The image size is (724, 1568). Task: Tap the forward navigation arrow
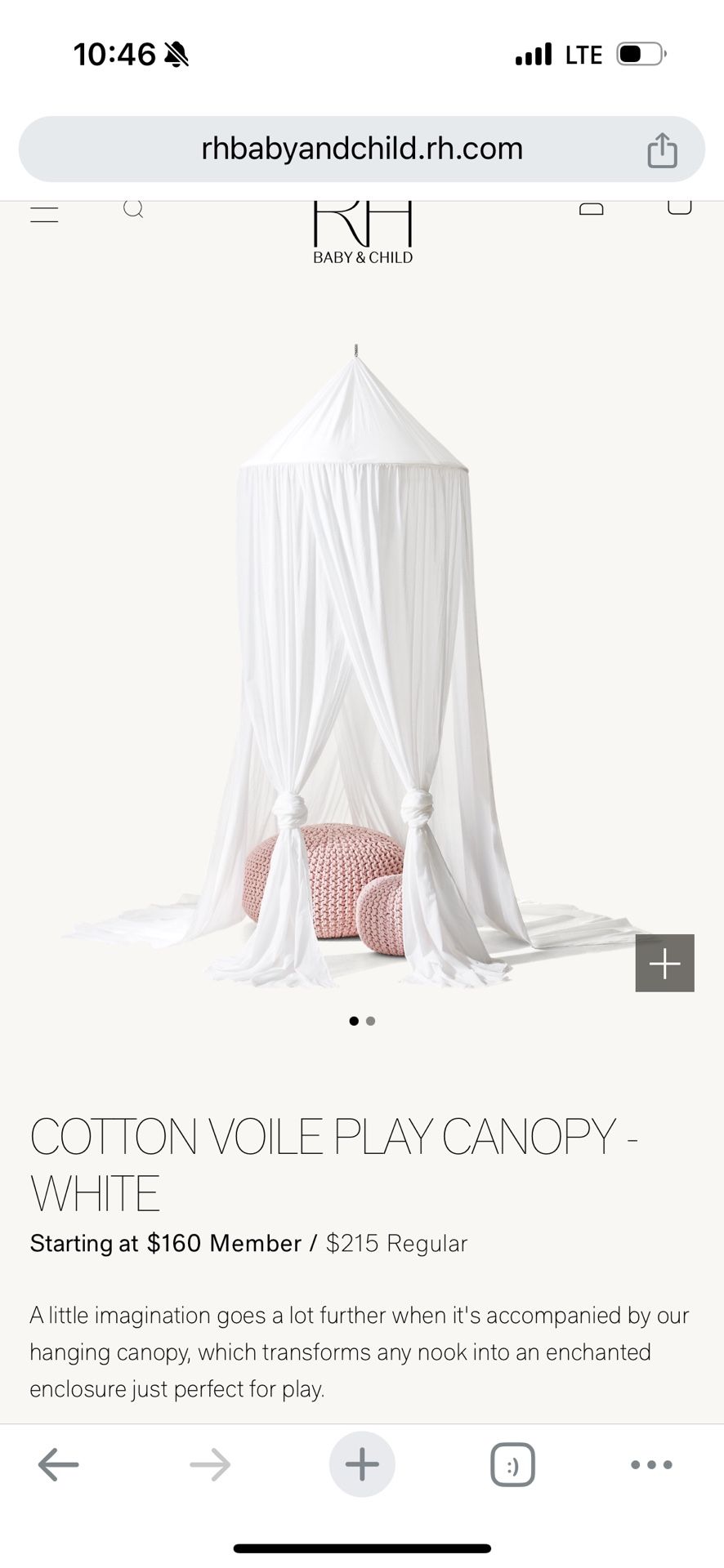(210, 1464)
